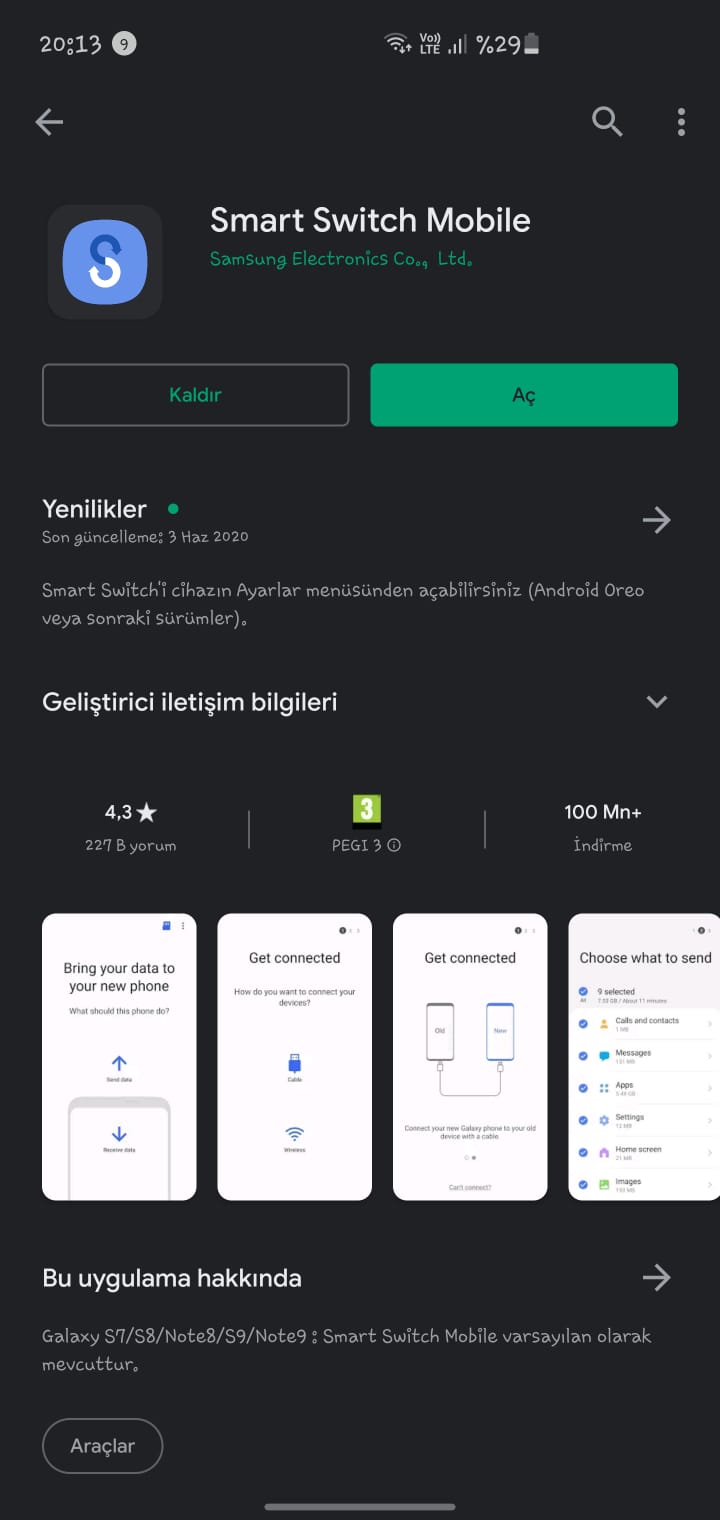Tap the green Aç button

click(524, 395)
